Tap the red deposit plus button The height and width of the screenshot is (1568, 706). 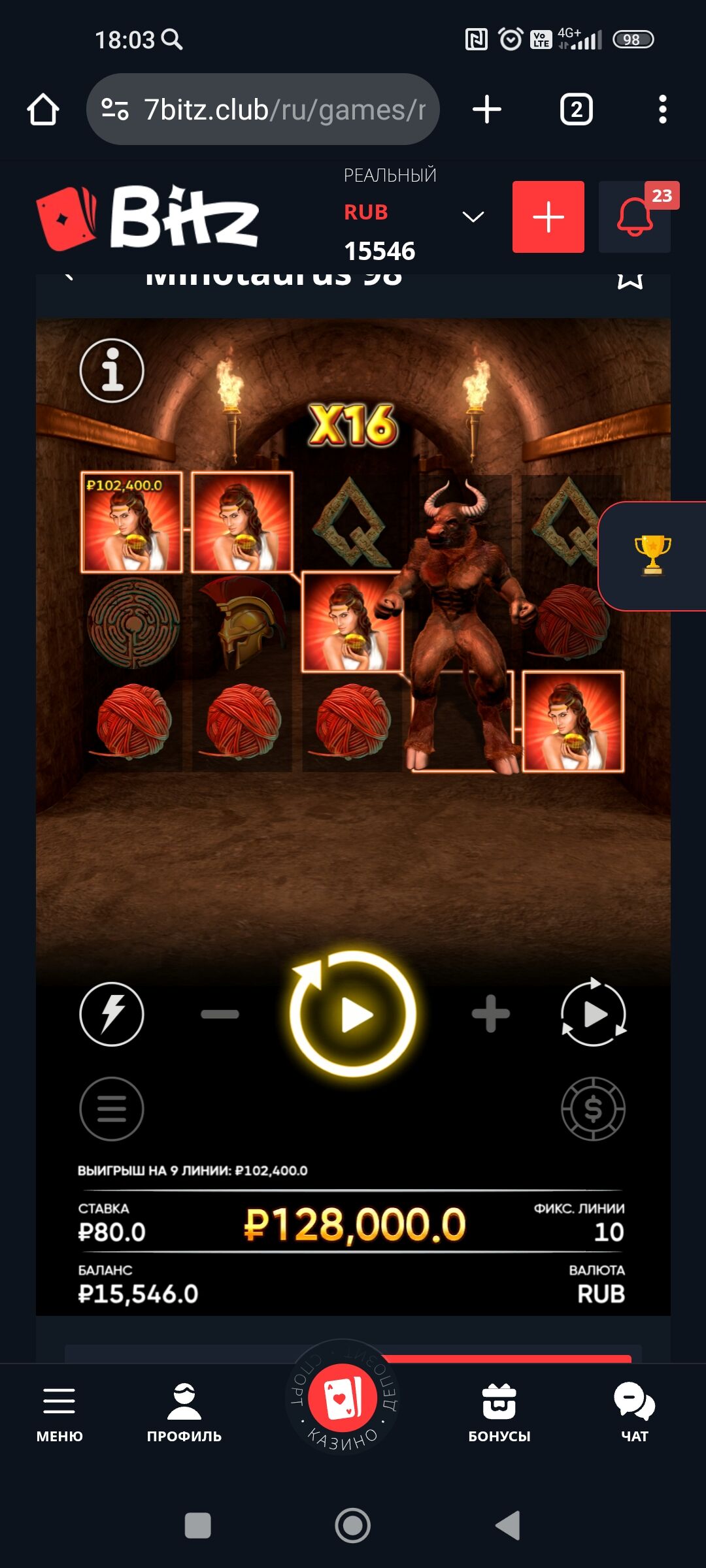pos(548,217)
